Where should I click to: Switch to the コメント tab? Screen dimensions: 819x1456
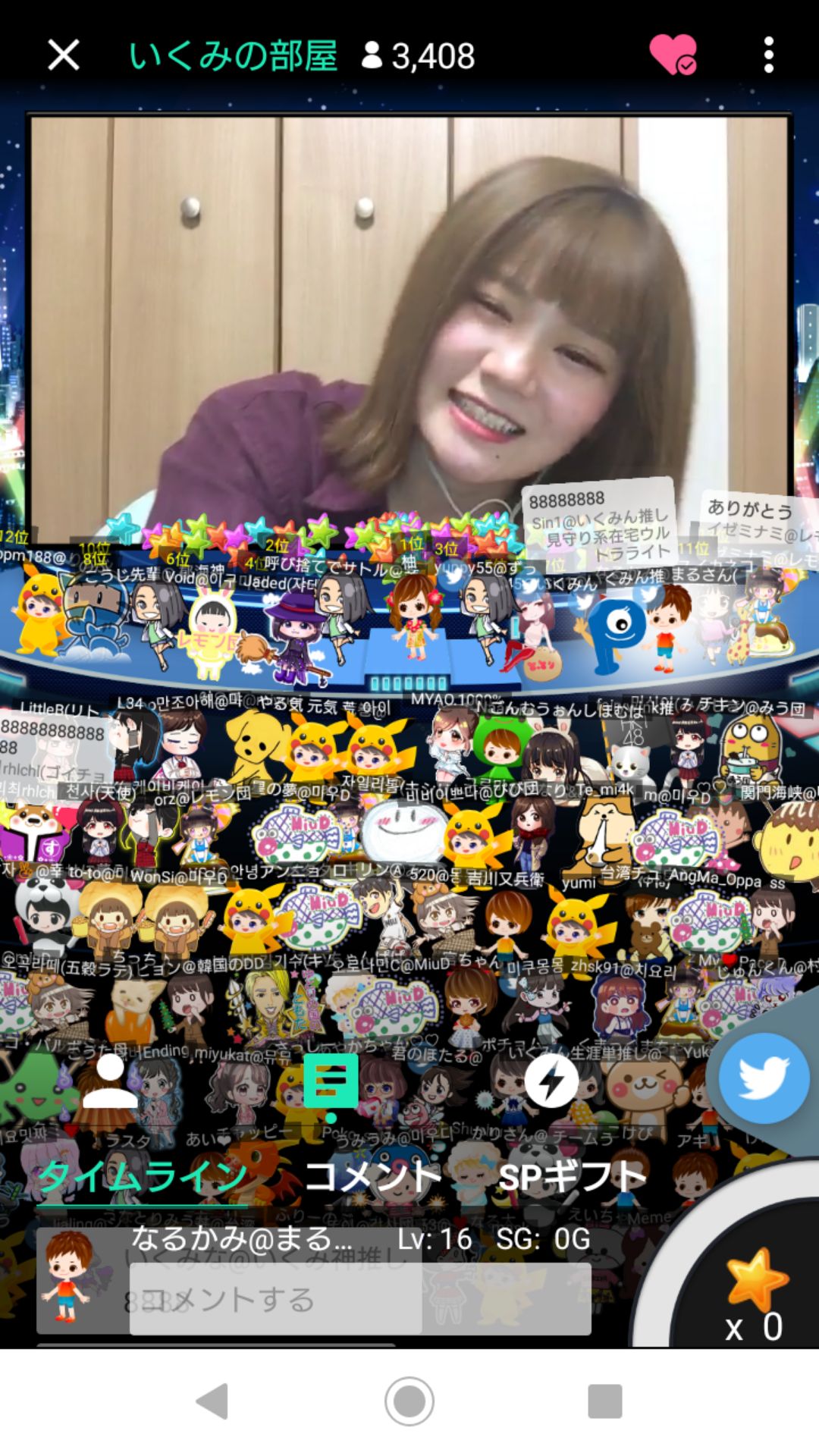(372, 1177)
